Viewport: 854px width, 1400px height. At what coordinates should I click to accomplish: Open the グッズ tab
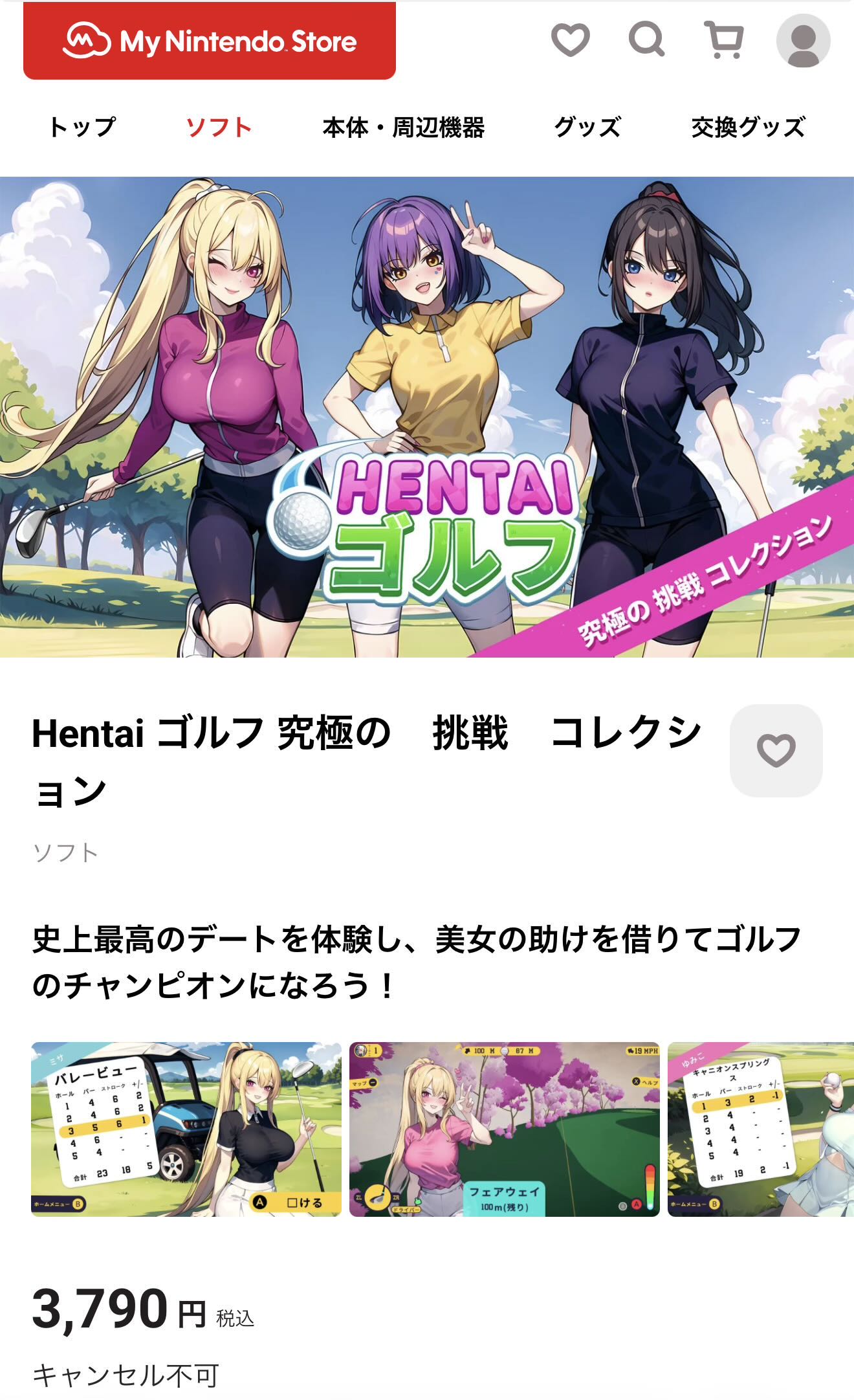(587, 127)
